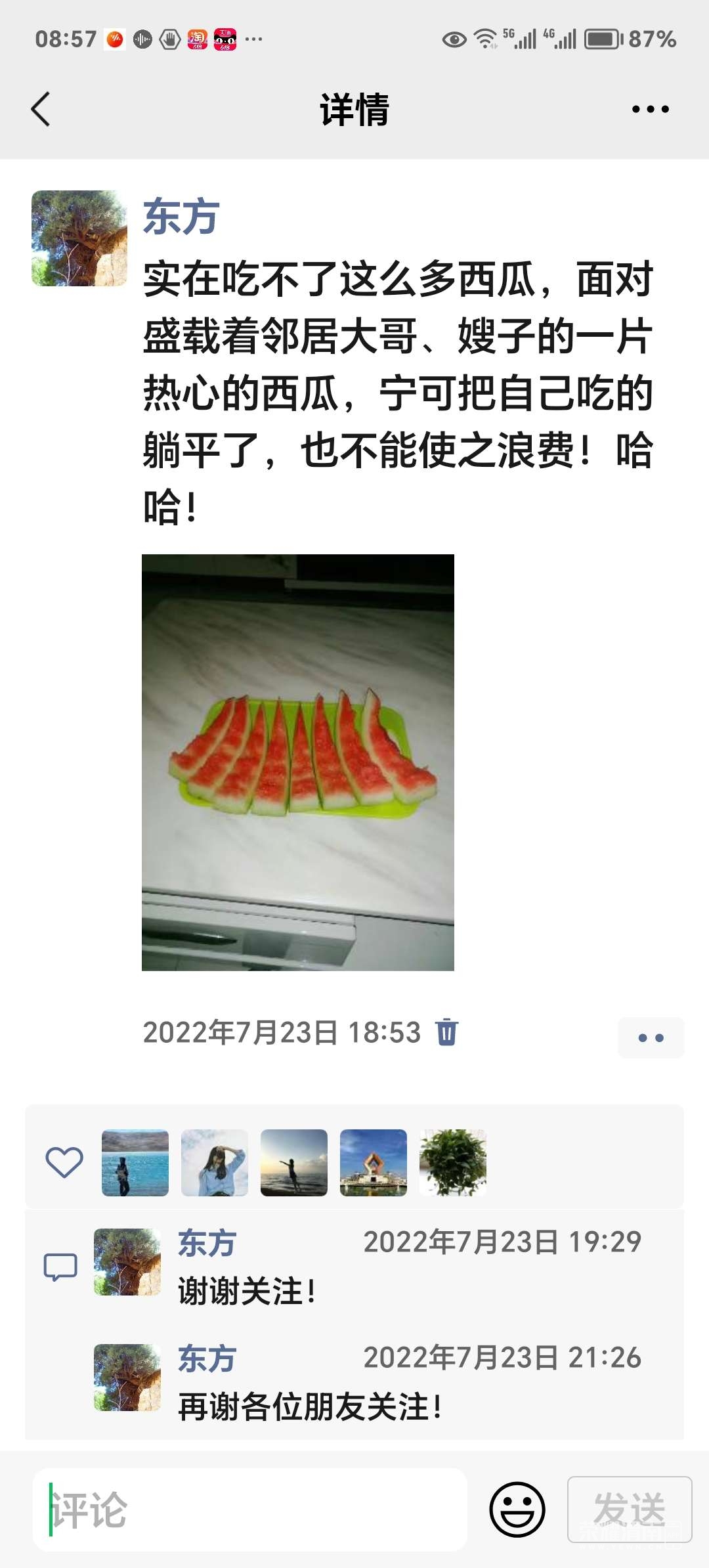The image size is (709, 1568).
Task: Open the liker with the sunset beach avatar
Action: click(x=294, y=1163)
